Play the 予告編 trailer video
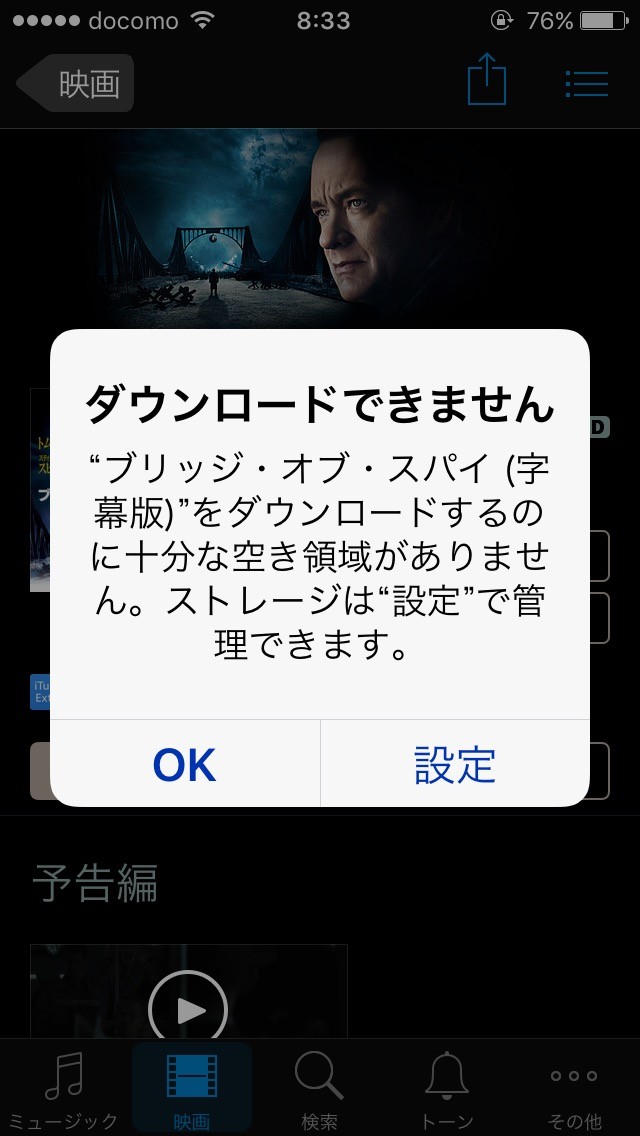640x1136 pixels. point(188,1009)
